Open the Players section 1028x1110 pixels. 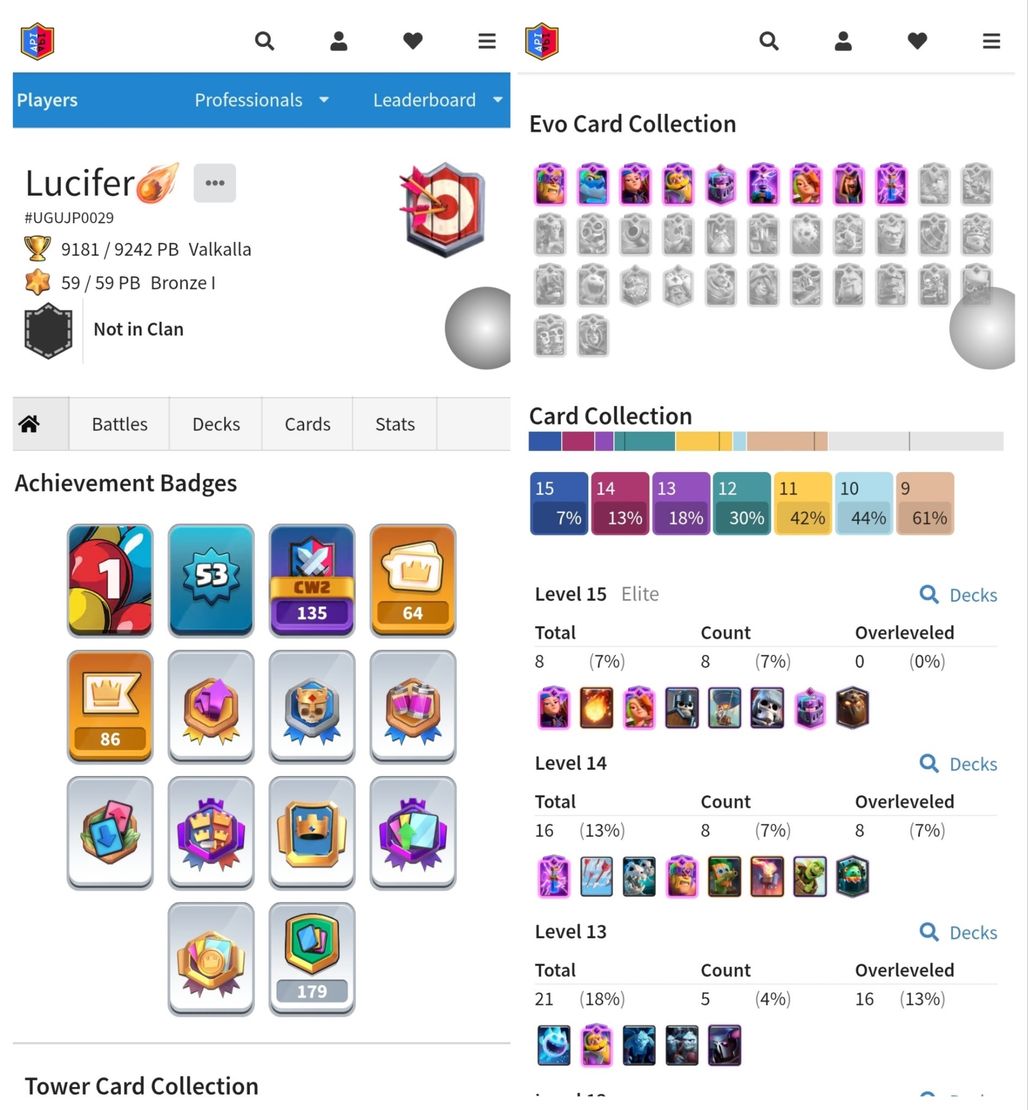[47, 100]
